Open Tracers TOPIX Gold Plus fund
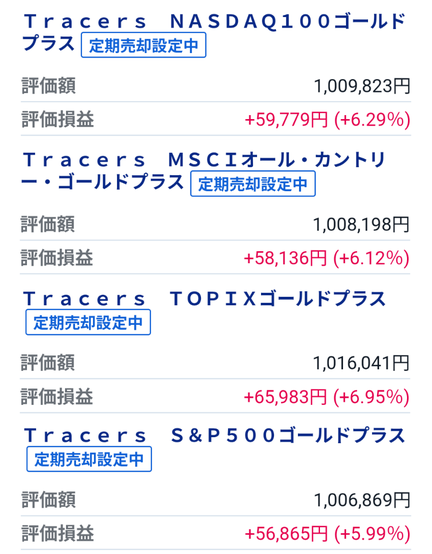 (x=205, y=299)
